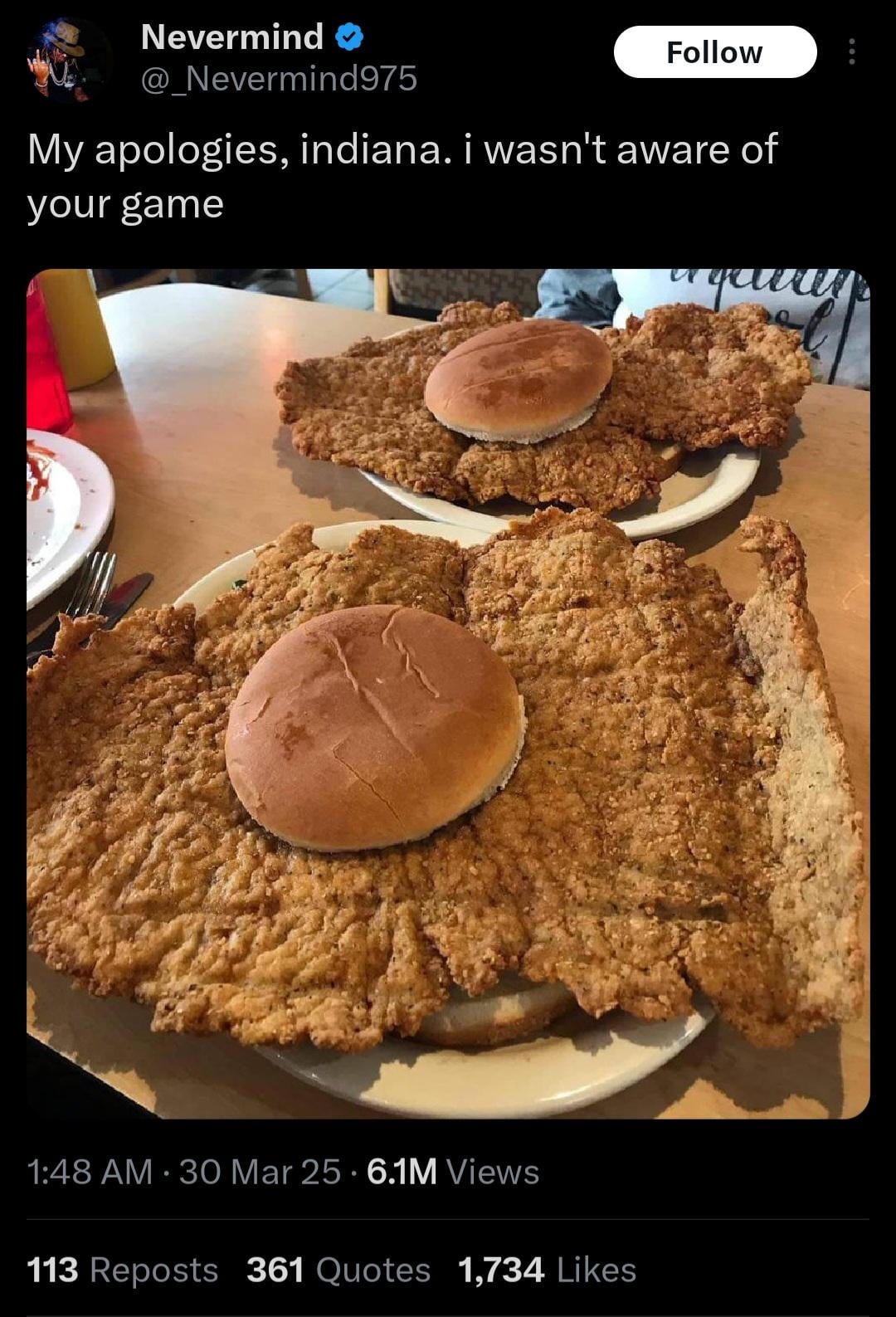View the 361 Quotes list
Viewport: 896px width, 1317px height.
coord(338,1270)
